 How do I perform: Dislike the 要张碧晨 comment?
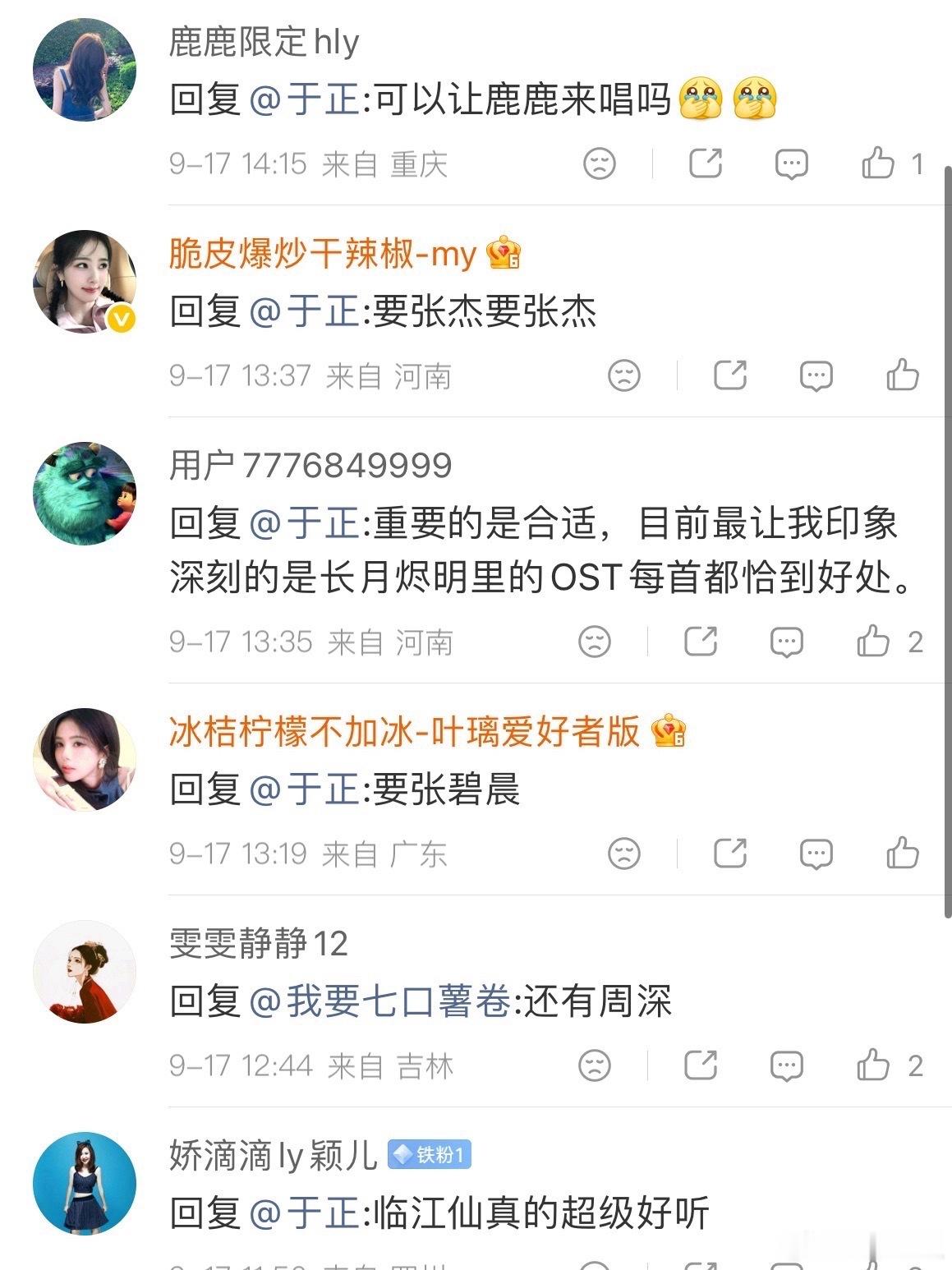pos(624,854)
